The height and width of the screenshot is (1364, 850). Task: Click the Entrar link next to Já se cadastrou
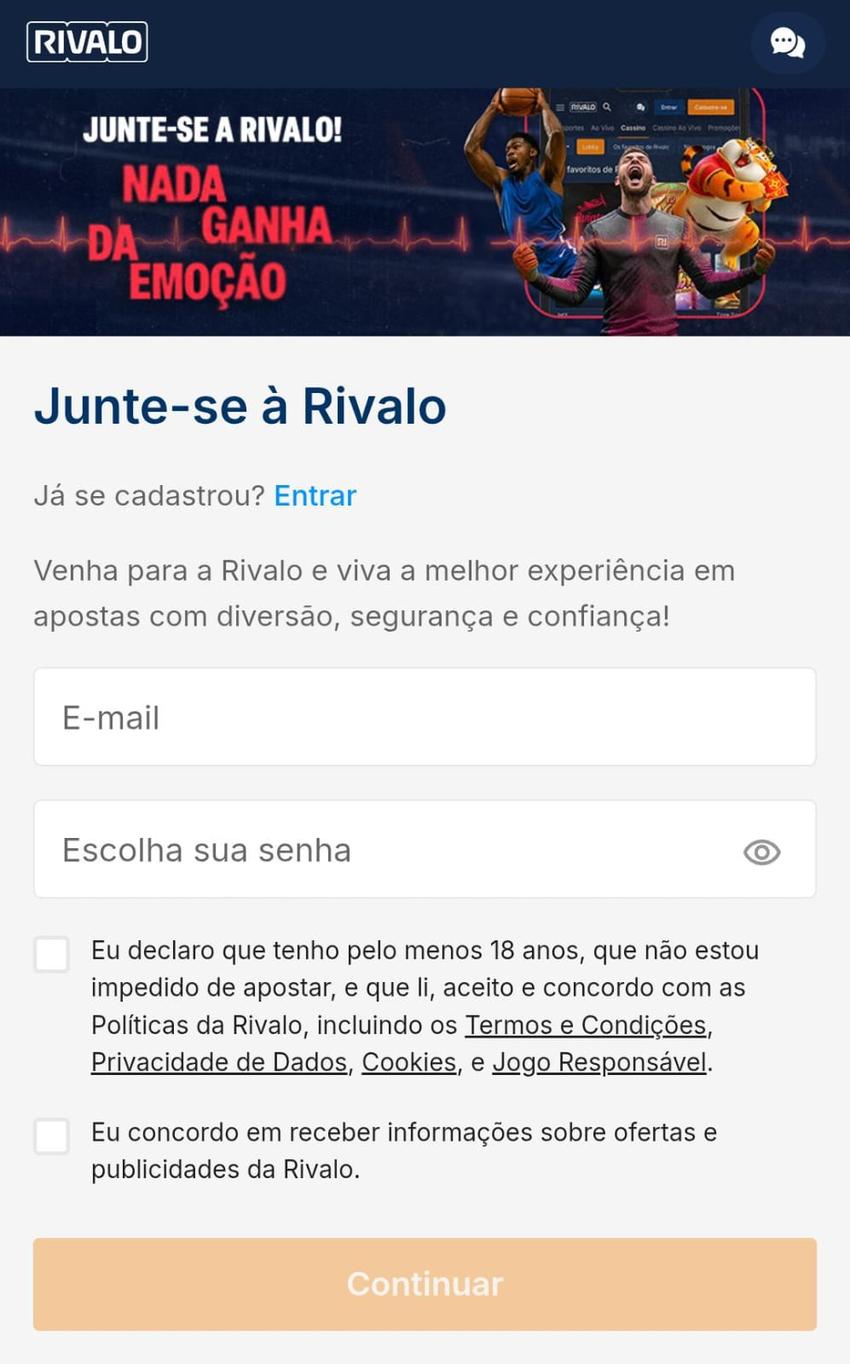[x=314, y=495]
